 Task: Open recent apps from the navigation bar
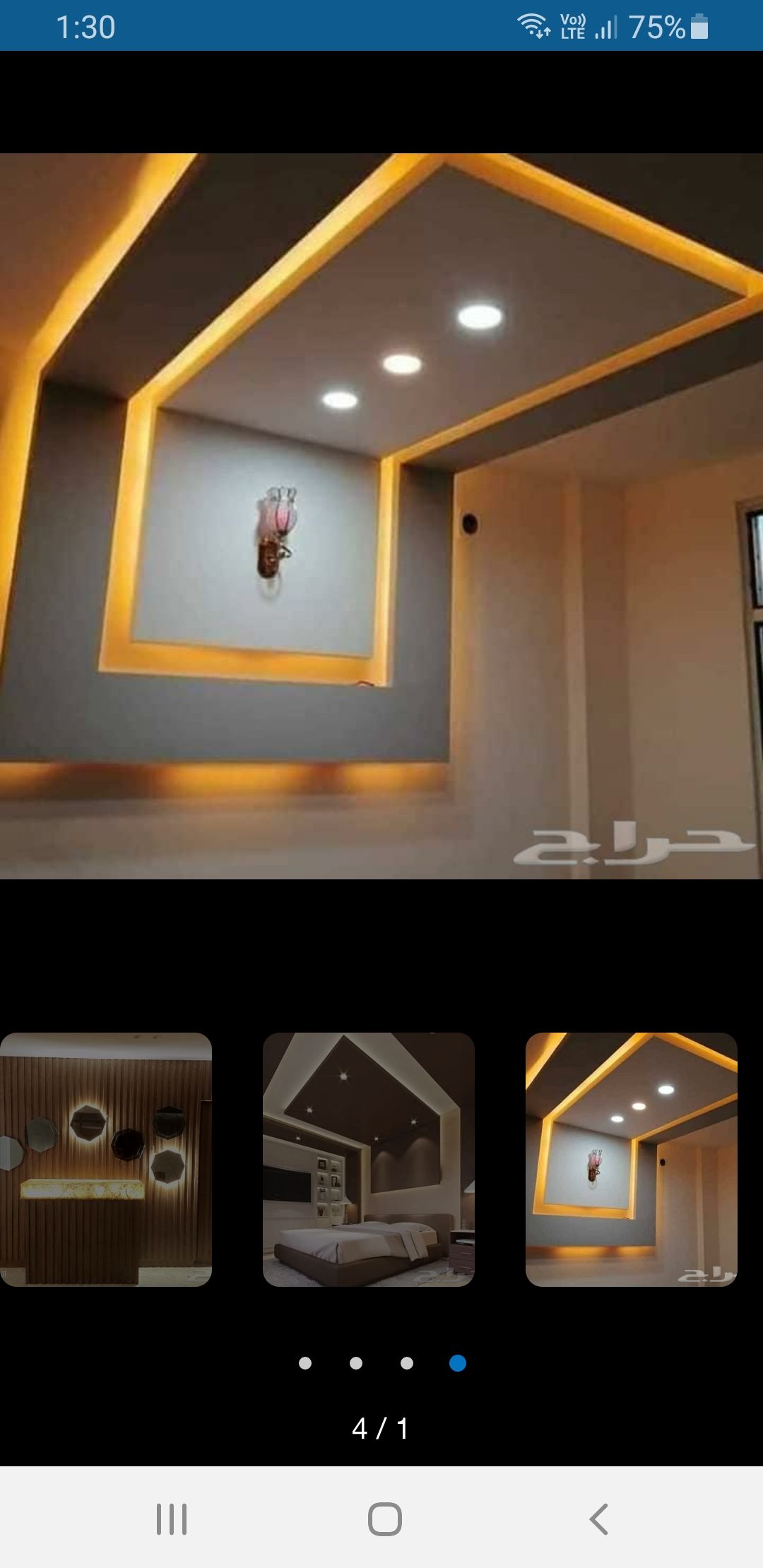coord(172,1519)
